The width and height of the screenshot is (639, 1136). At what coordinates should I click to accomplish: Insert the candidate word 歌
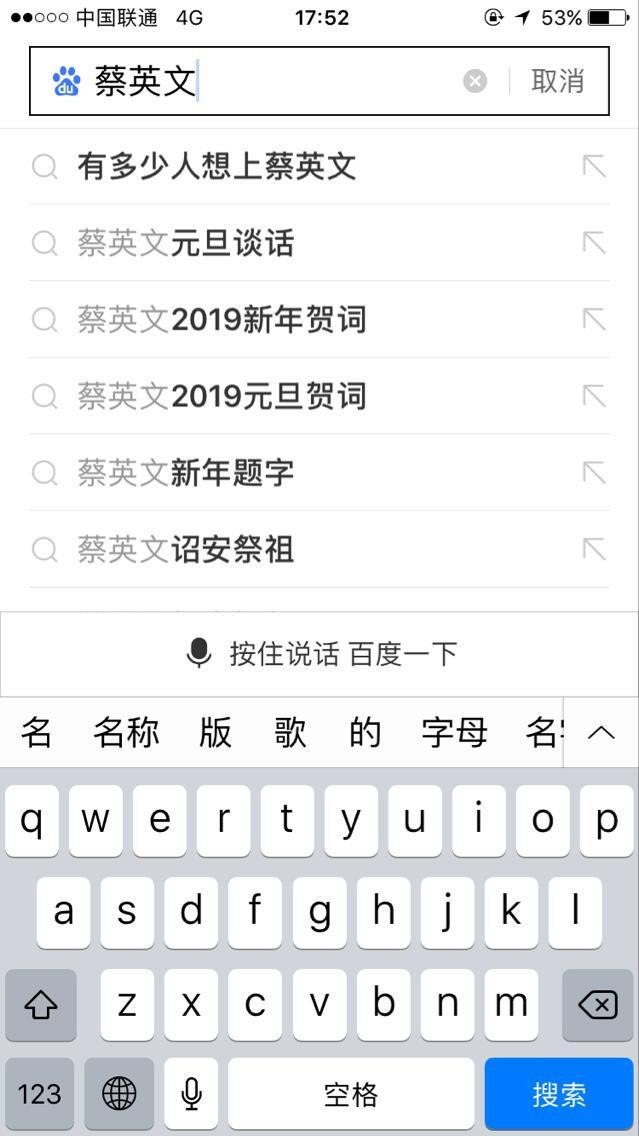click(290, 733)
